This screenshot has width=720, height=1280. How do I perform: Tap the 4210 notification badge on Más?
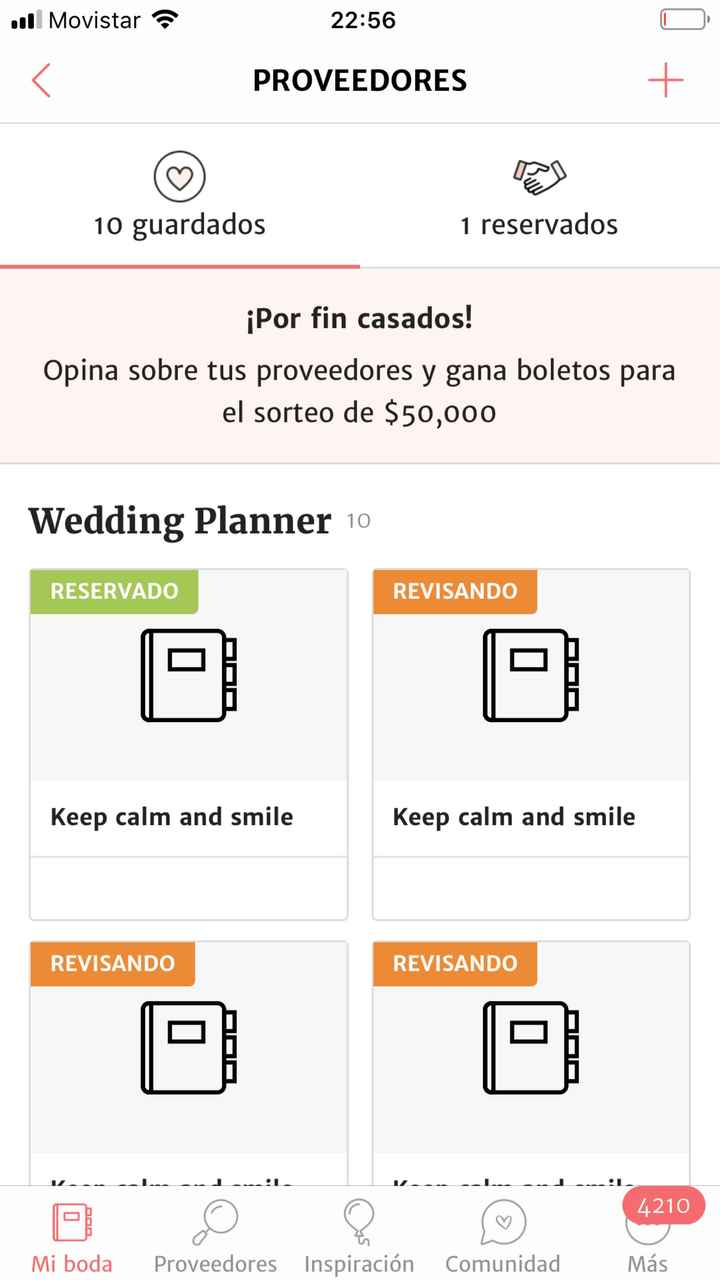[662, 1205]
